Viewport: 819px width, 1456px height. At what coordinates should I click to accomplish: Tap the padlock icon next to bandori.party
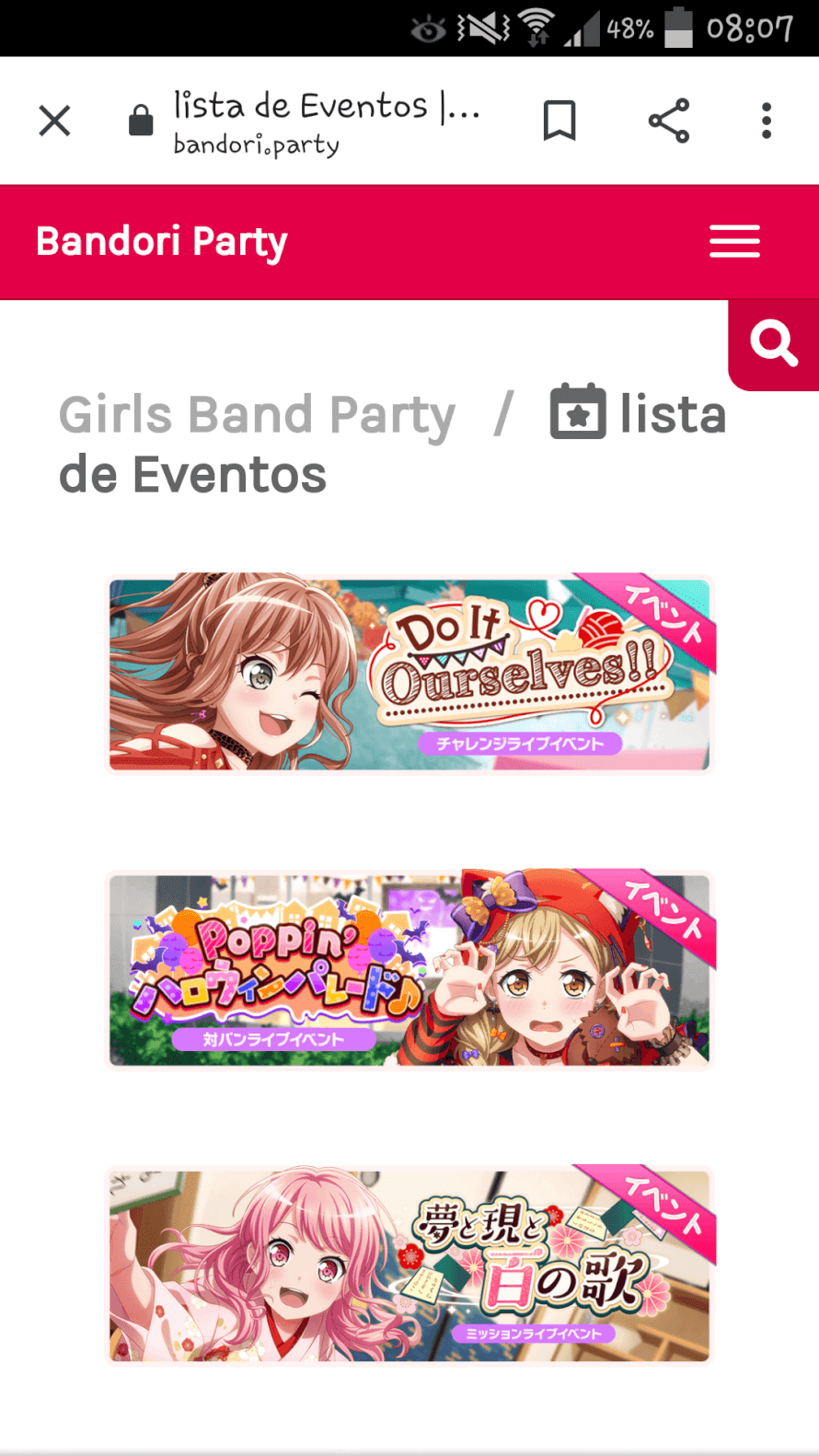141,120
